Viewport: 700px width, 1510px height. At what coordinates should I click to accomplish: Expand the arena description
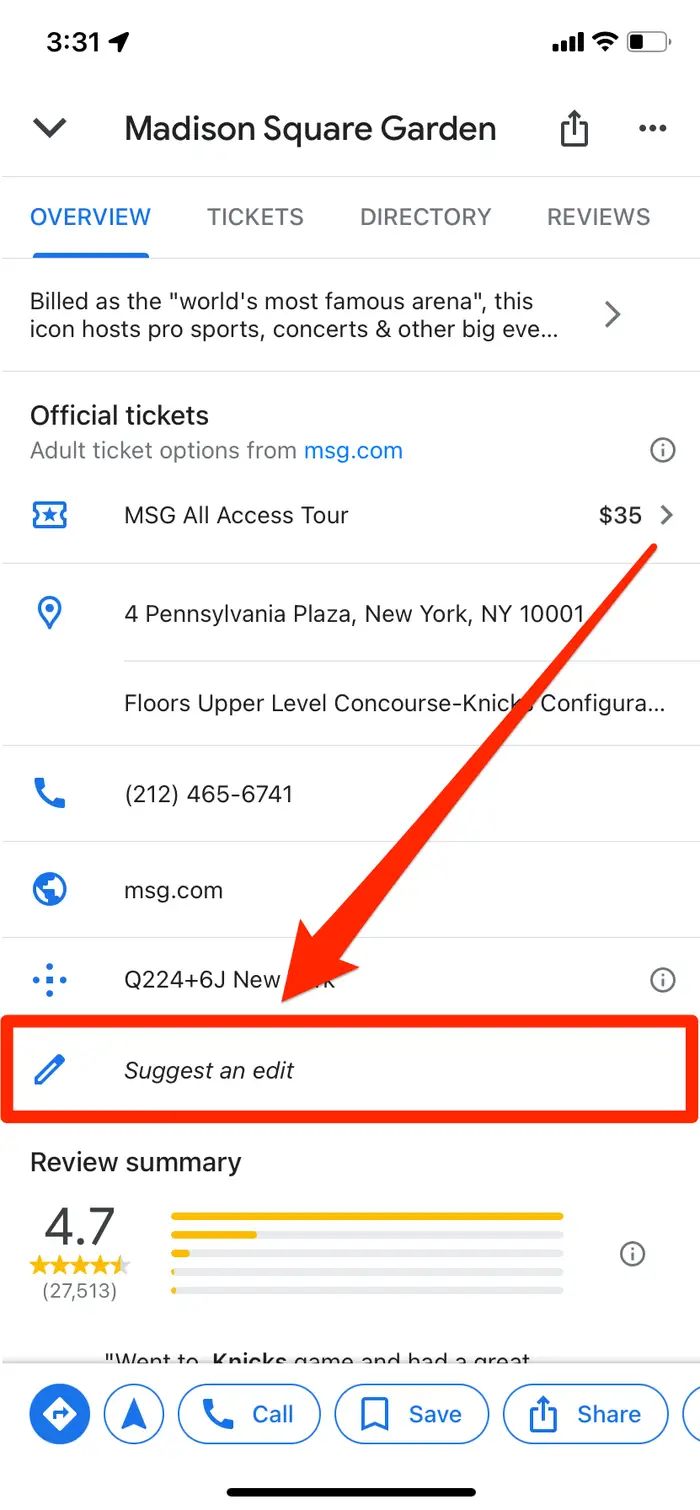[x=350, y=315]
